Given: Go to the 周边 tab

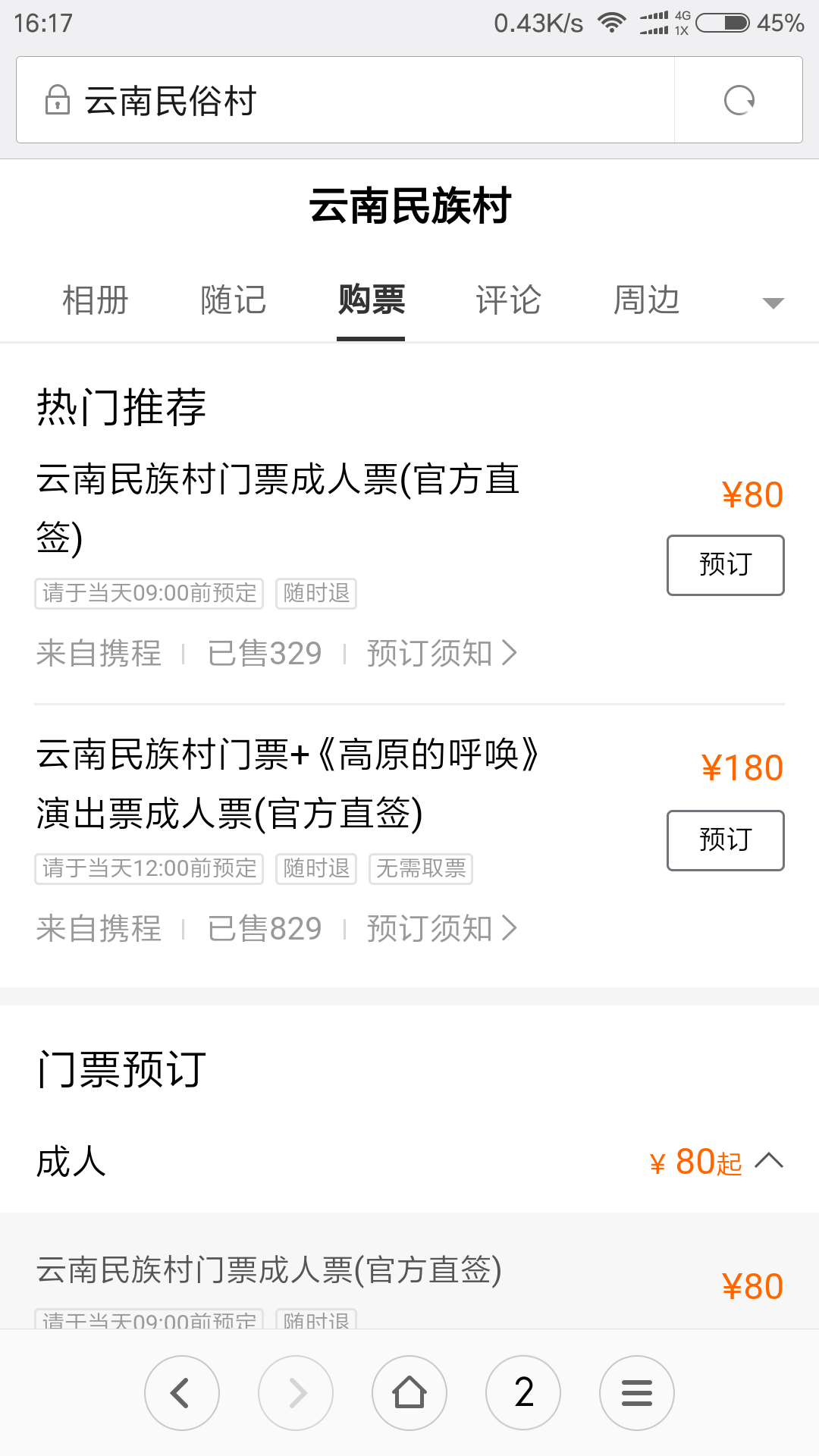Looking at the screenshot, I should 646,300.
